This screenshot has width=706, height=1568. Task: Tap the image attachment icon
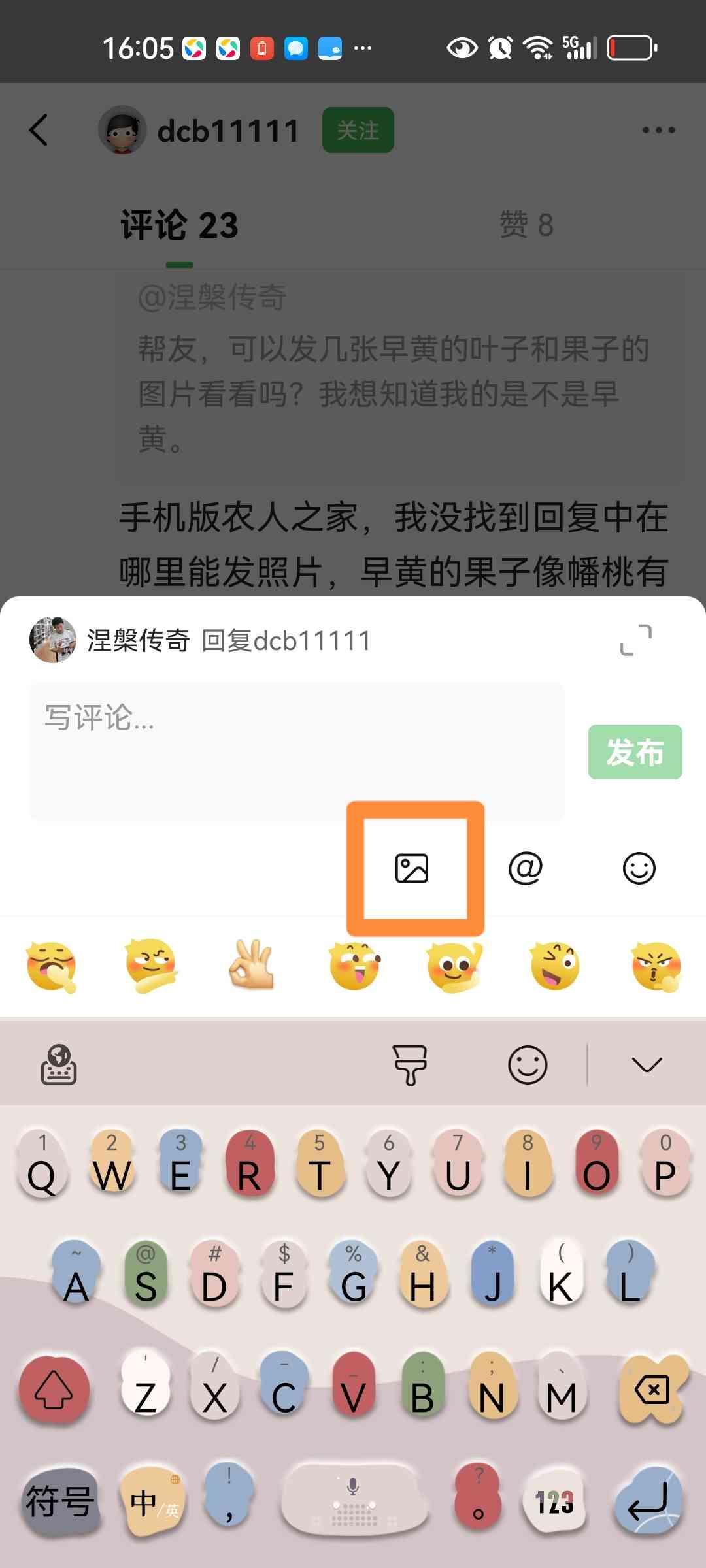tap(412, 868)
